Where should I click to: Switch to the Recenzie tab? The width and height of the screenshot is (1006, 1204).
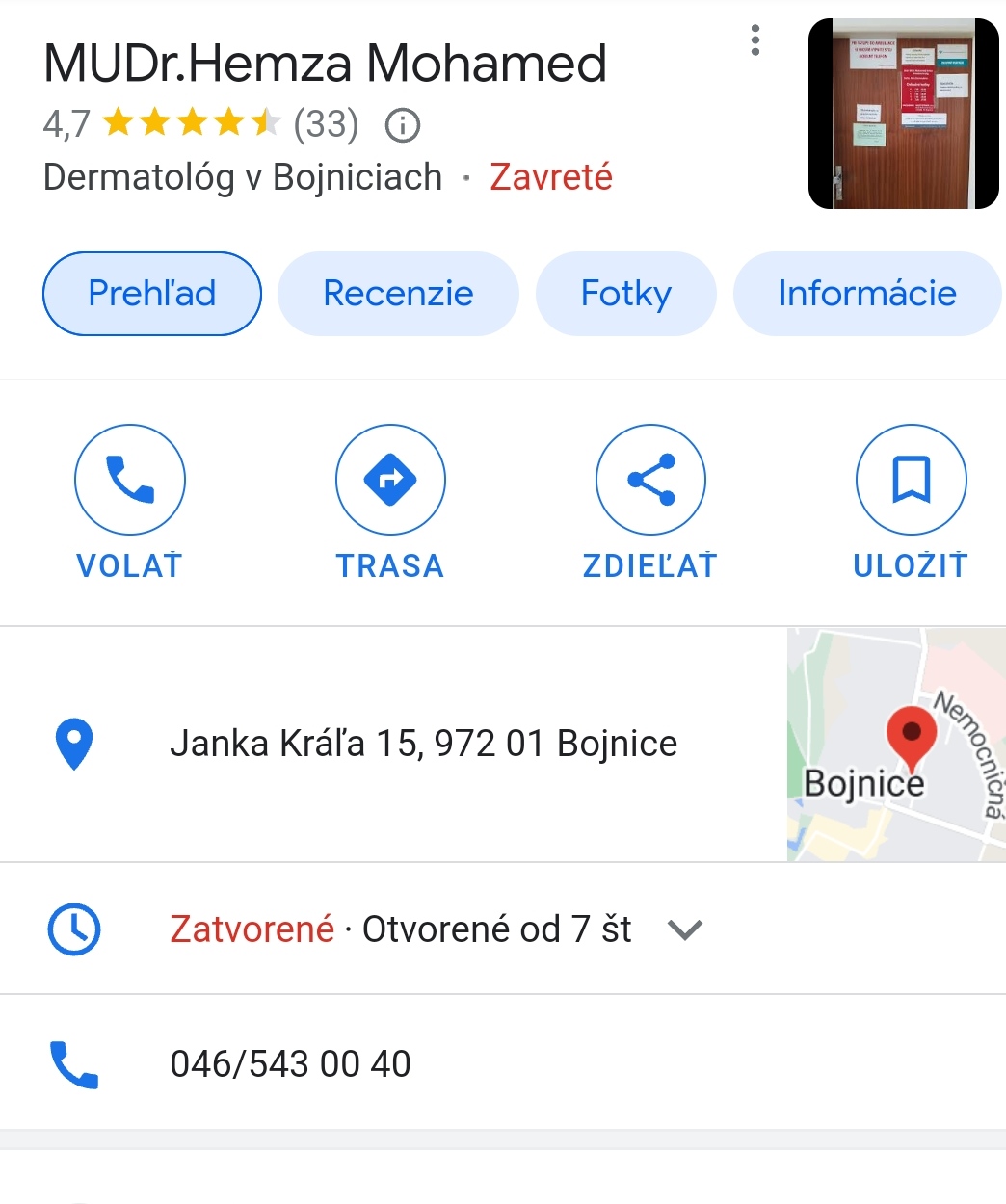[398, 294]
